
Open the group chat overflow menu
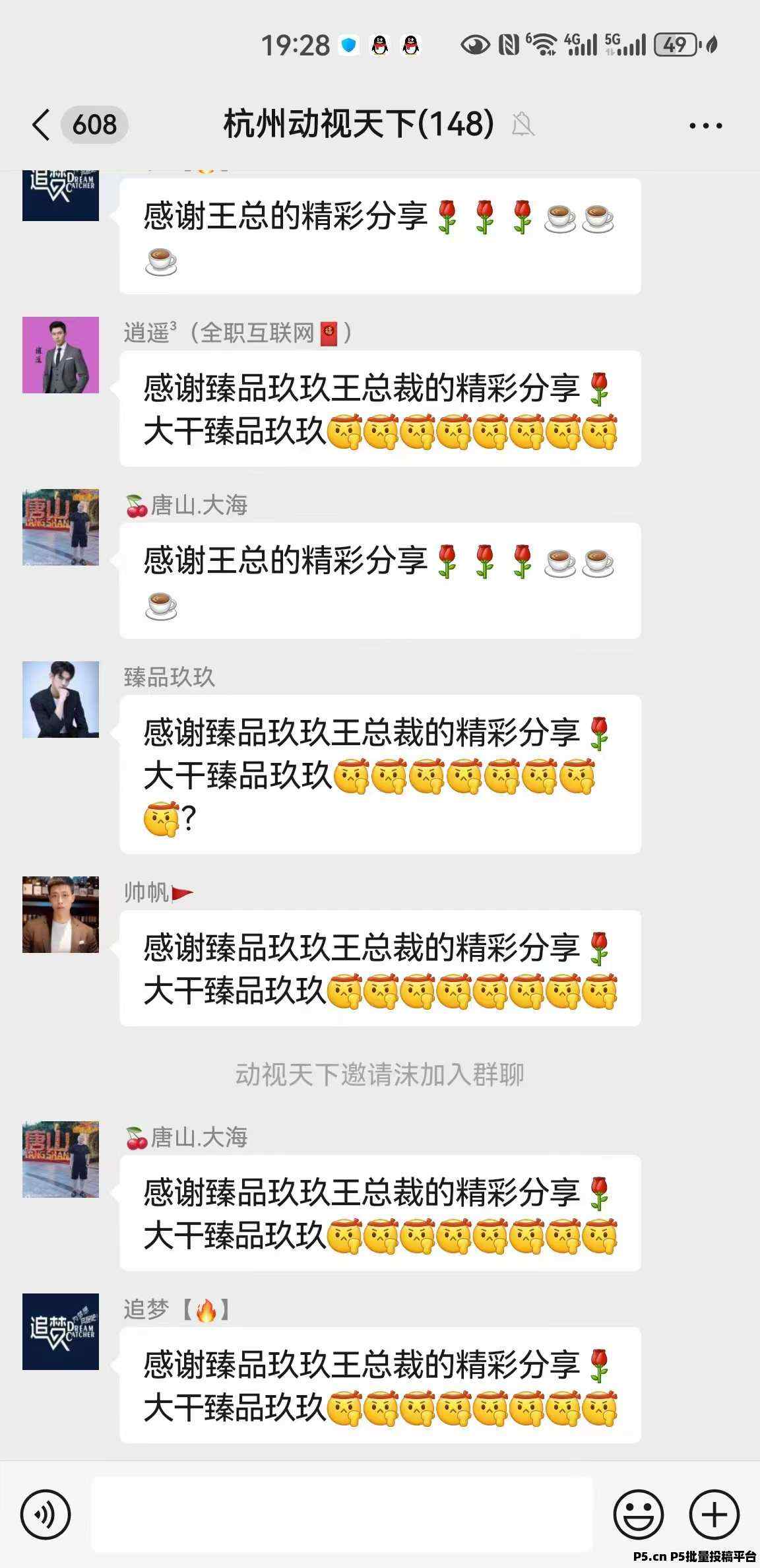pos(705,125)
